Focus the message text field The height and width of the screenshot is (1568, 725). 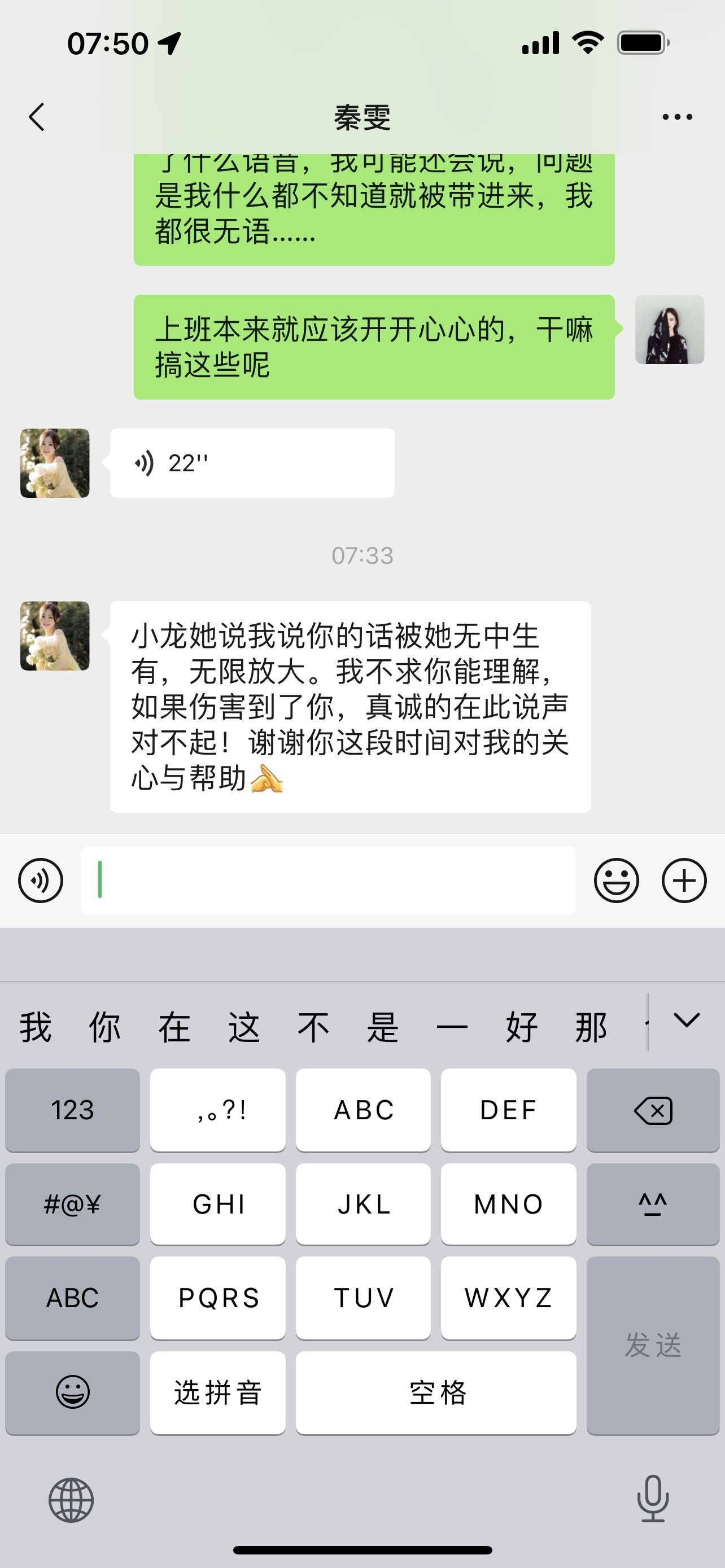click(328, 880)
